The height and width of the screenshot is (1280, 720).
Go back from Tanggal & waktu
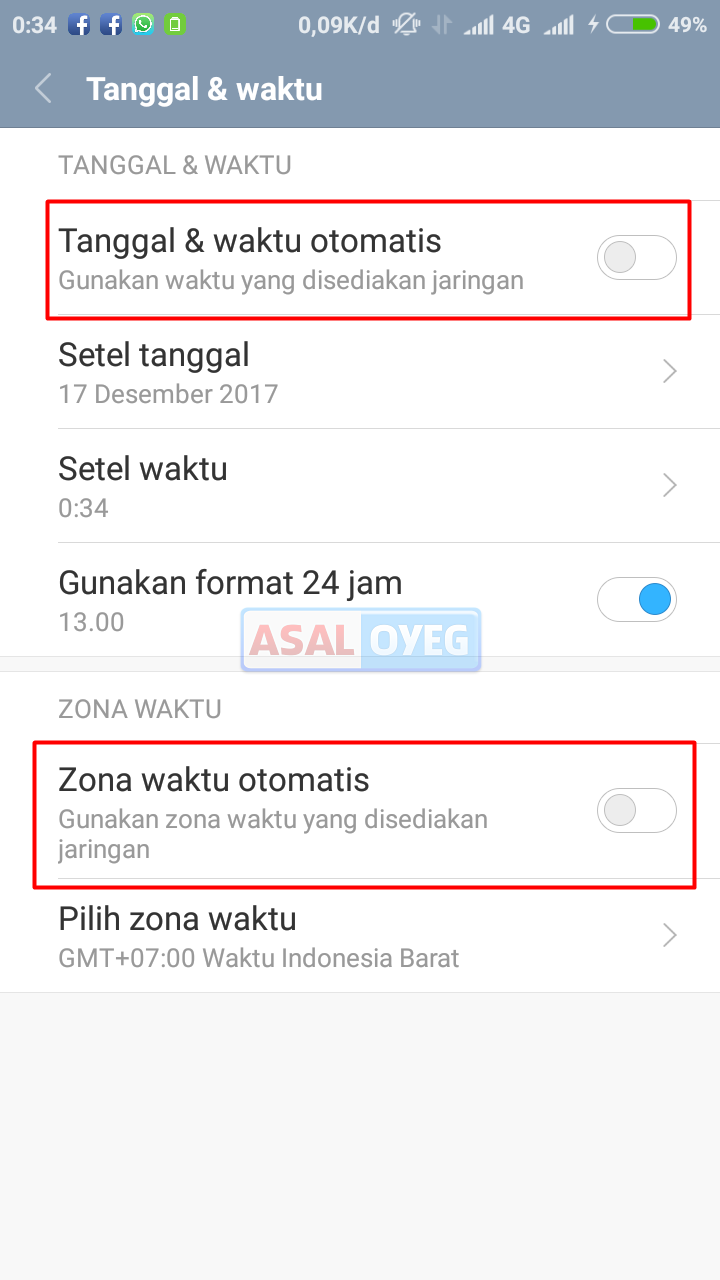[x=43, y=89]
